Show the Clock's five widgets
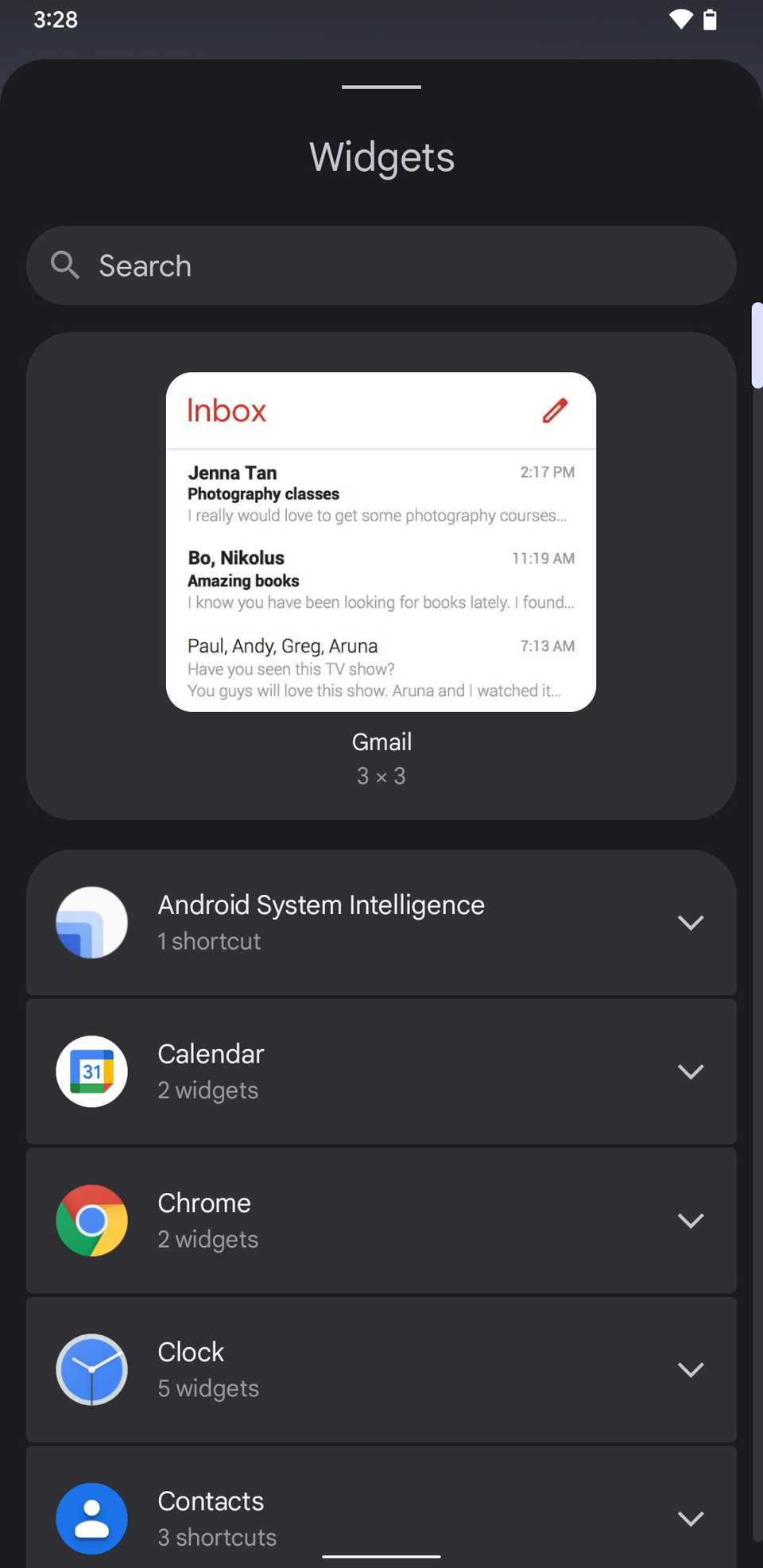This screenshot has width=763, height=1568. [x=691, y=1369]
